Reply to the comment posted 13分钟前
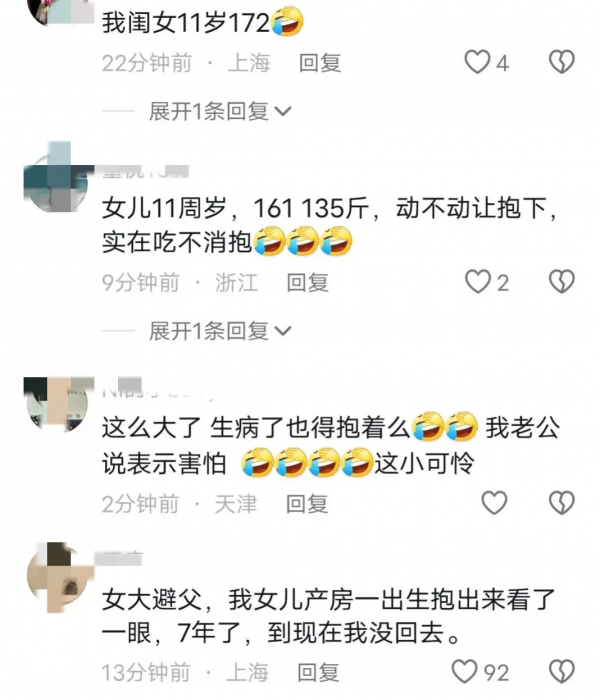 (x=320, y=671)
